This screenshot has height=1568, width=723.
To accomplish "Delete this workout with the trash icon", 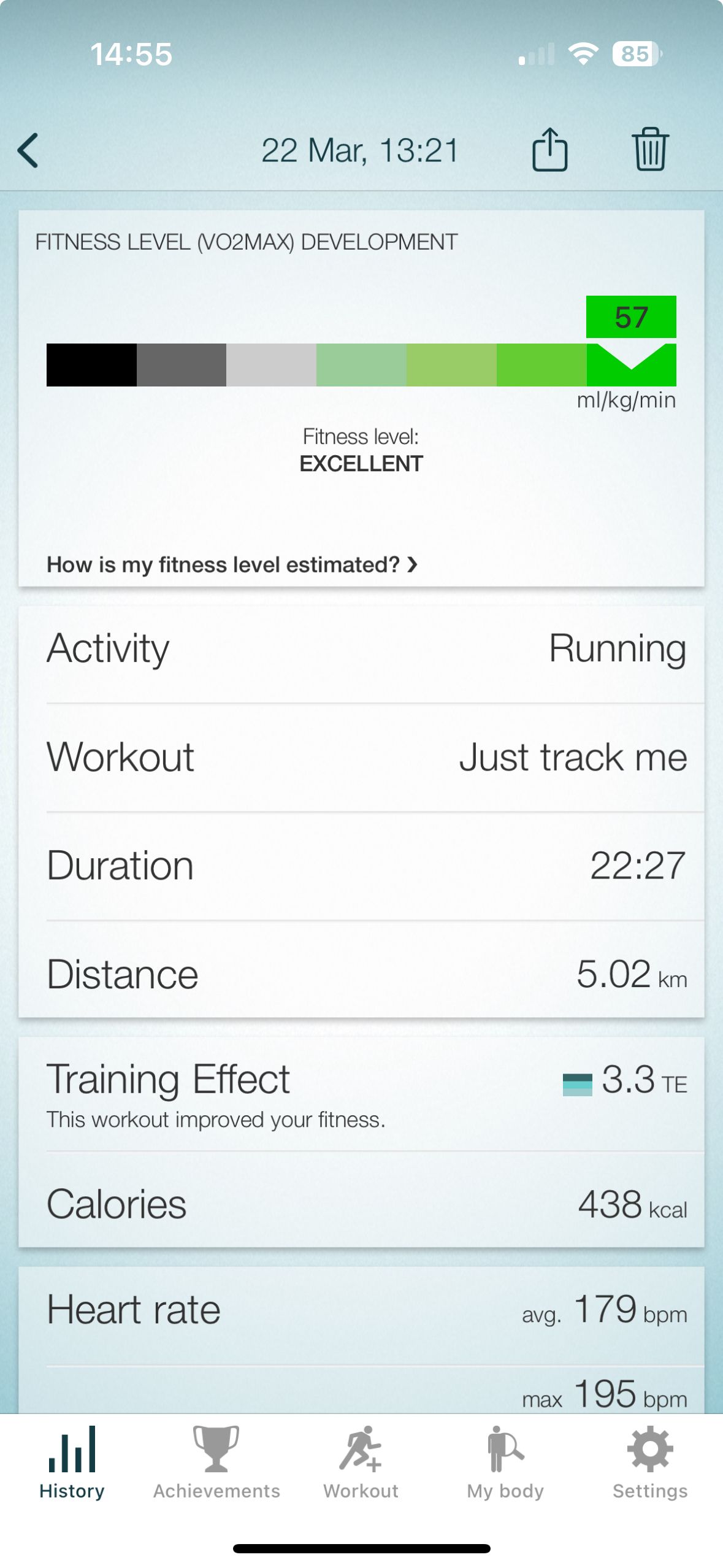I will click(649, 150).
